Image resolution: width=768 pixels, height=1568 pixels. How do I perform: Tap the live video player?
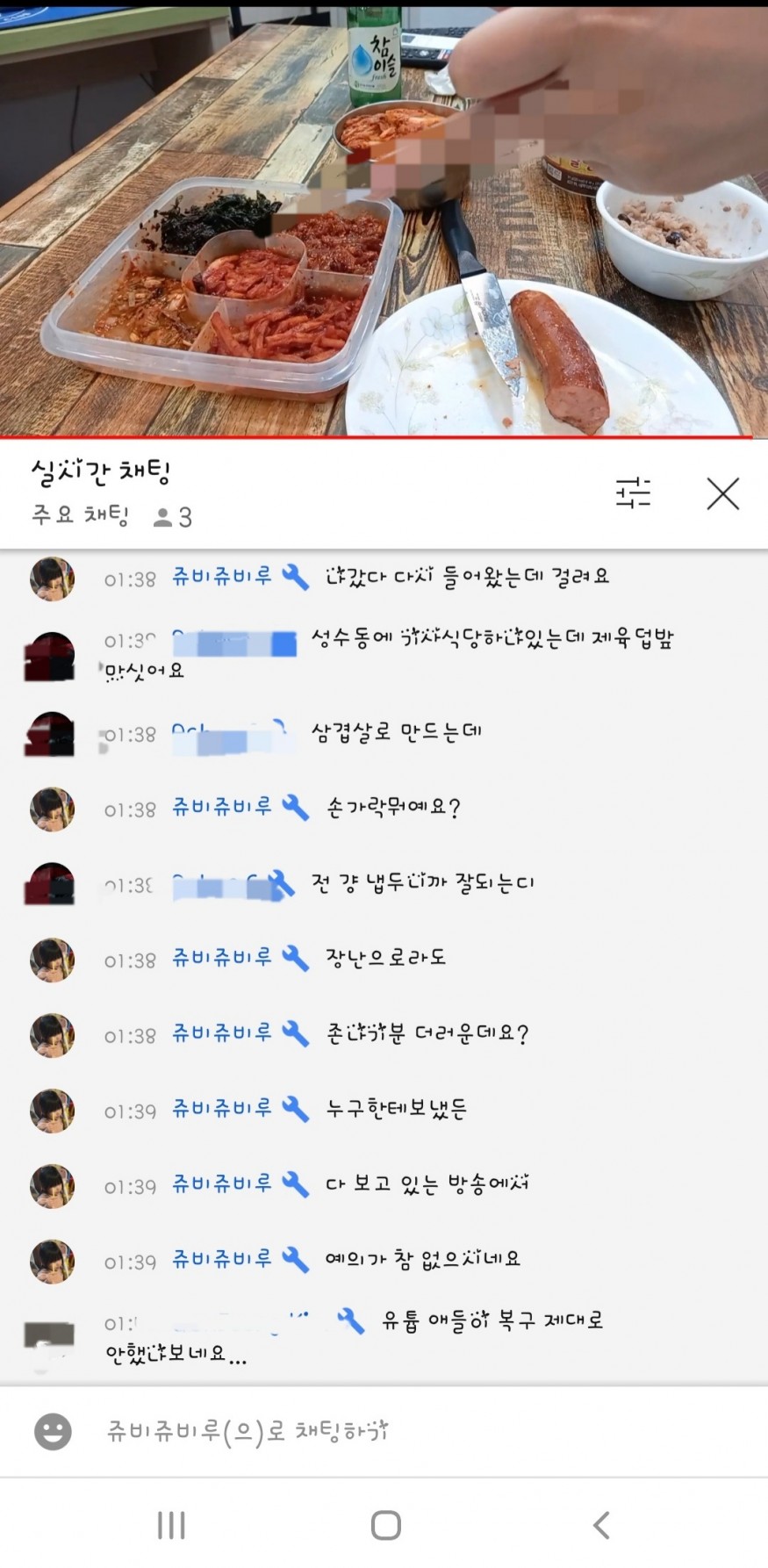click(384, 219)
